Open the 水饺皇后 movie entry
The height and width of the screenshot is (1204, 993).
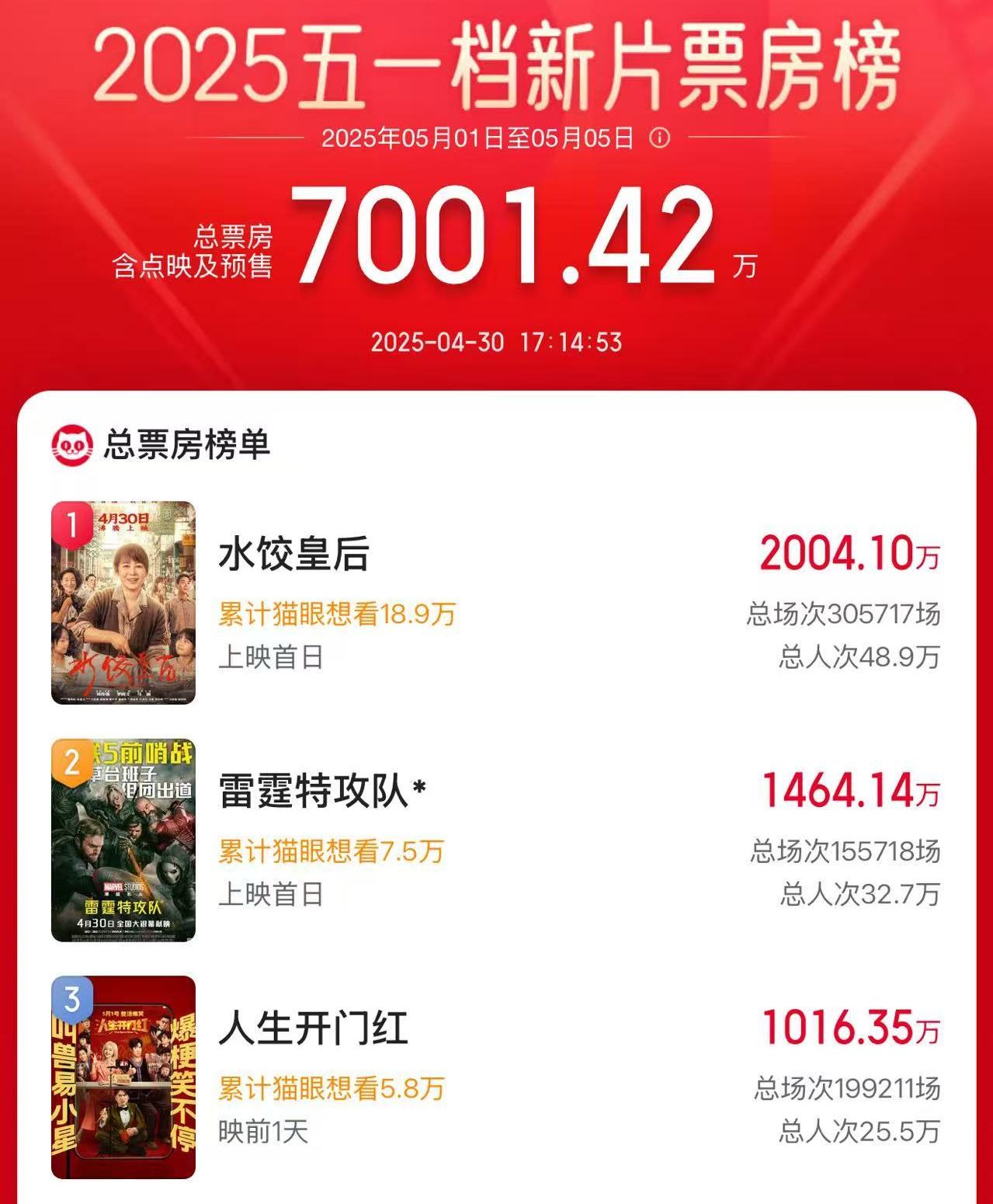pos(293,555)
